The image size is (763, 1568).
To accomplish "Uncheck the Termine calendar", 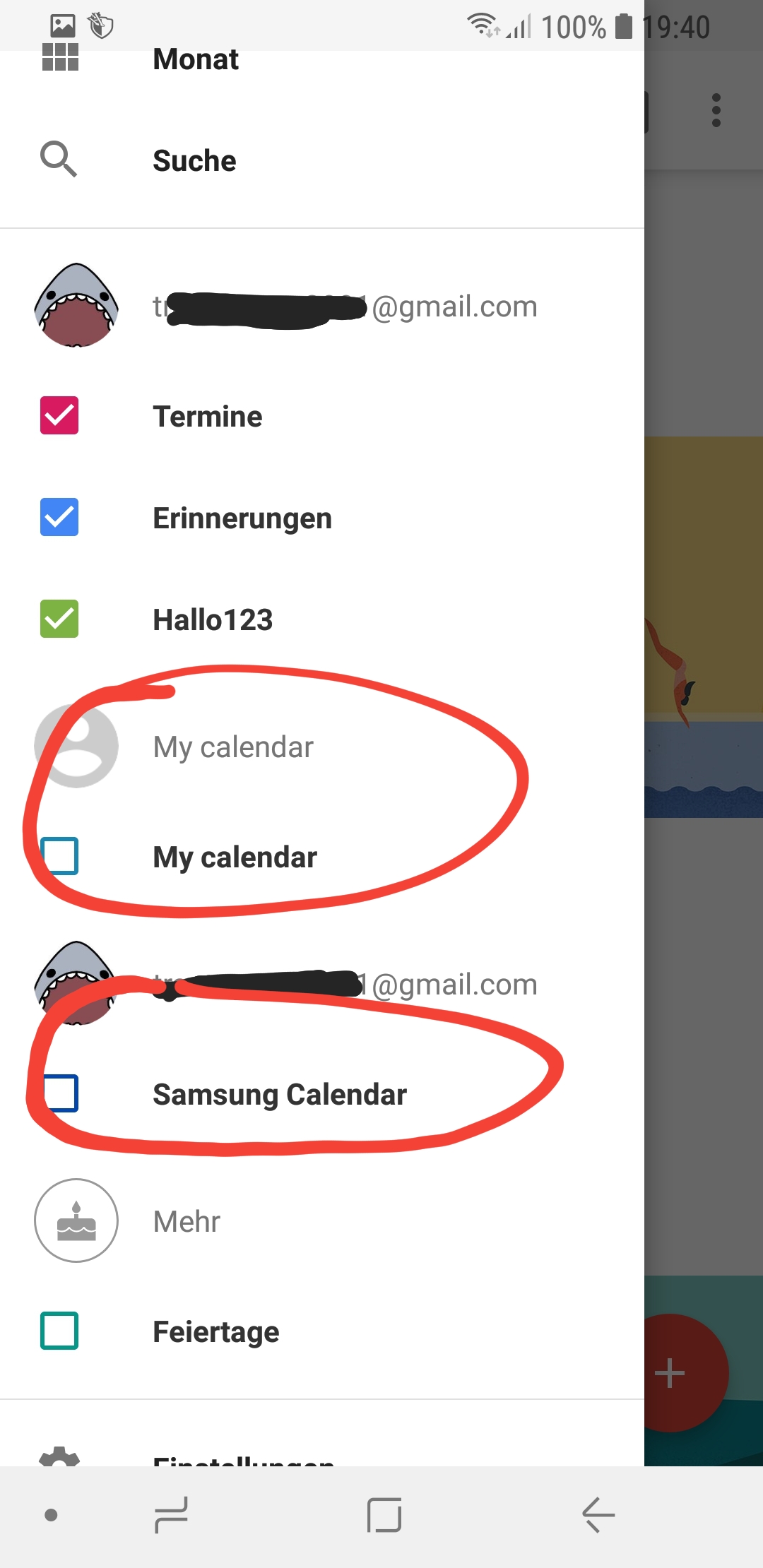I will pyautogui.click(x=59, y=415).
